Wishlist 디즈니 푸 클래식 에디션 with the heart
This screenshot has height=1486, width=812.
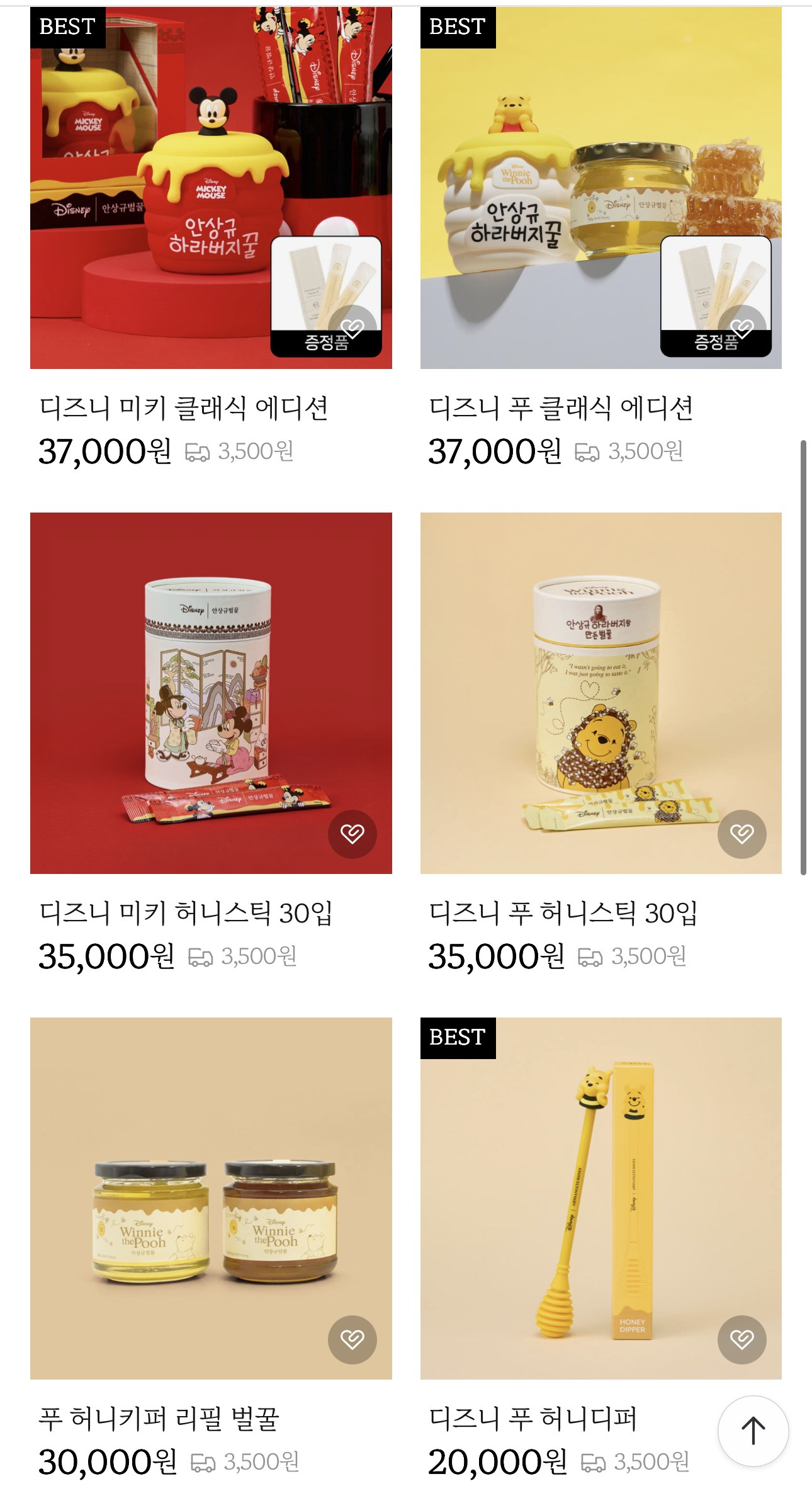742,328
